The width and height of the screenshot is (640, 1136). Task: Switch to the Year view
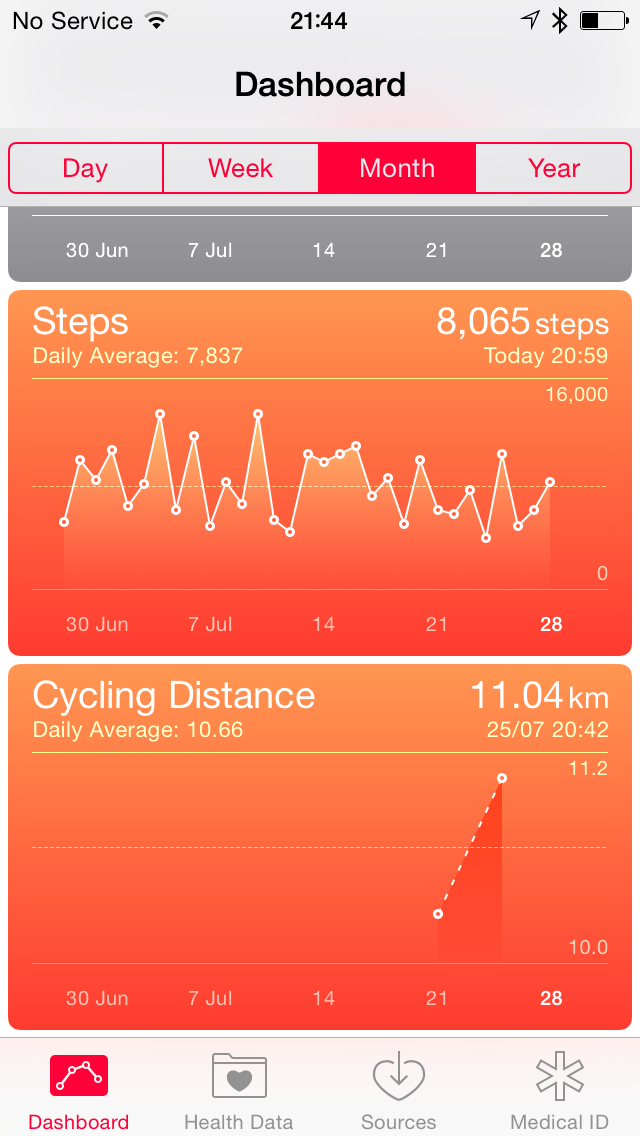[554, 168]
